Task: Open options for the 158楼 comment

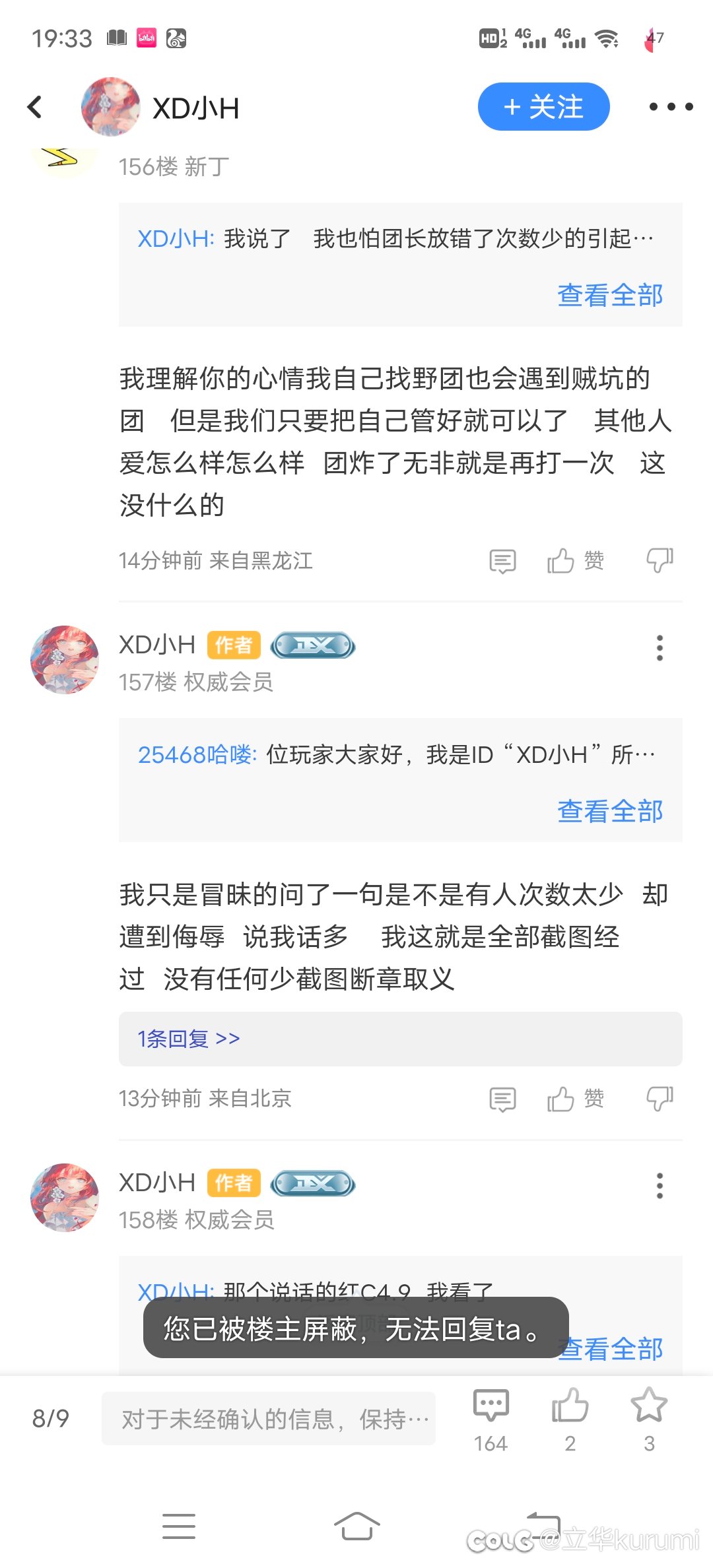Action: [659, 1186]
